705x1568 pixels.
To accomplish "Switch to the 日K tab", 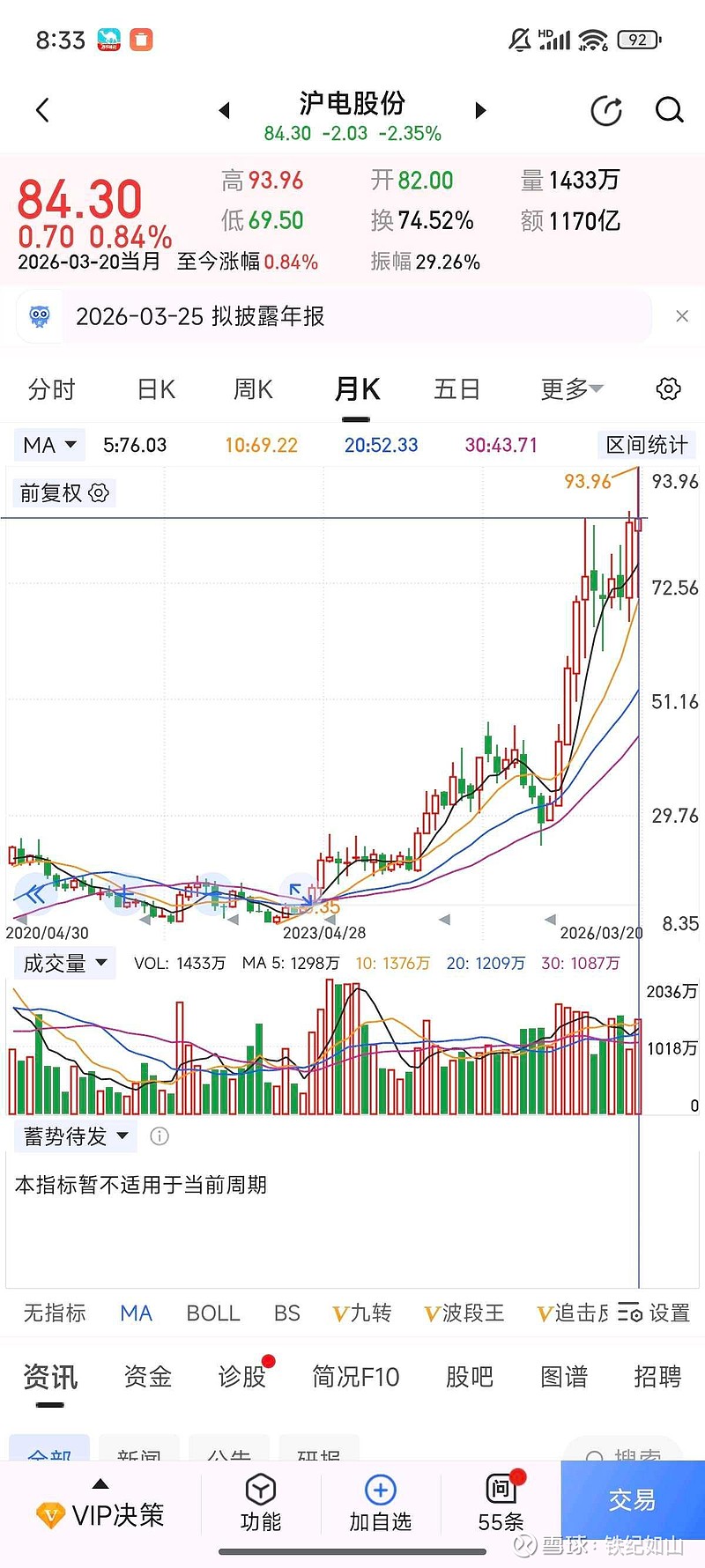I will point(154,388).
